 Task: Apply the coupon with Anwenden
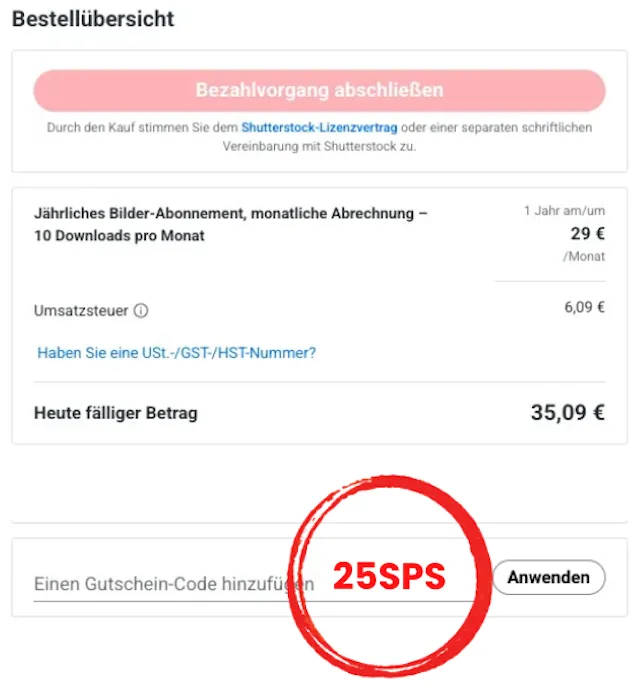coord(548,577)
